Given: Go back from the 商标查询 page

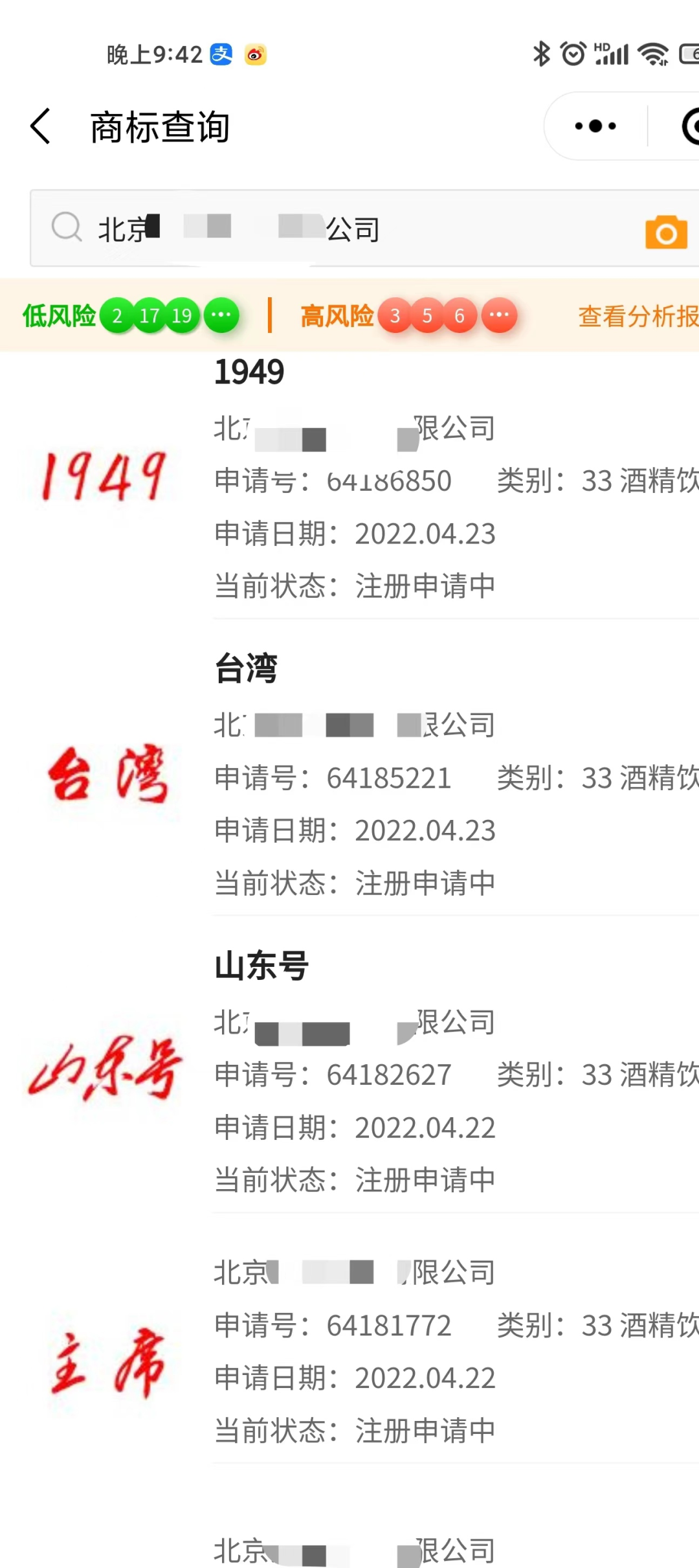Looking at the screenshot, I should tap(40, 126).
